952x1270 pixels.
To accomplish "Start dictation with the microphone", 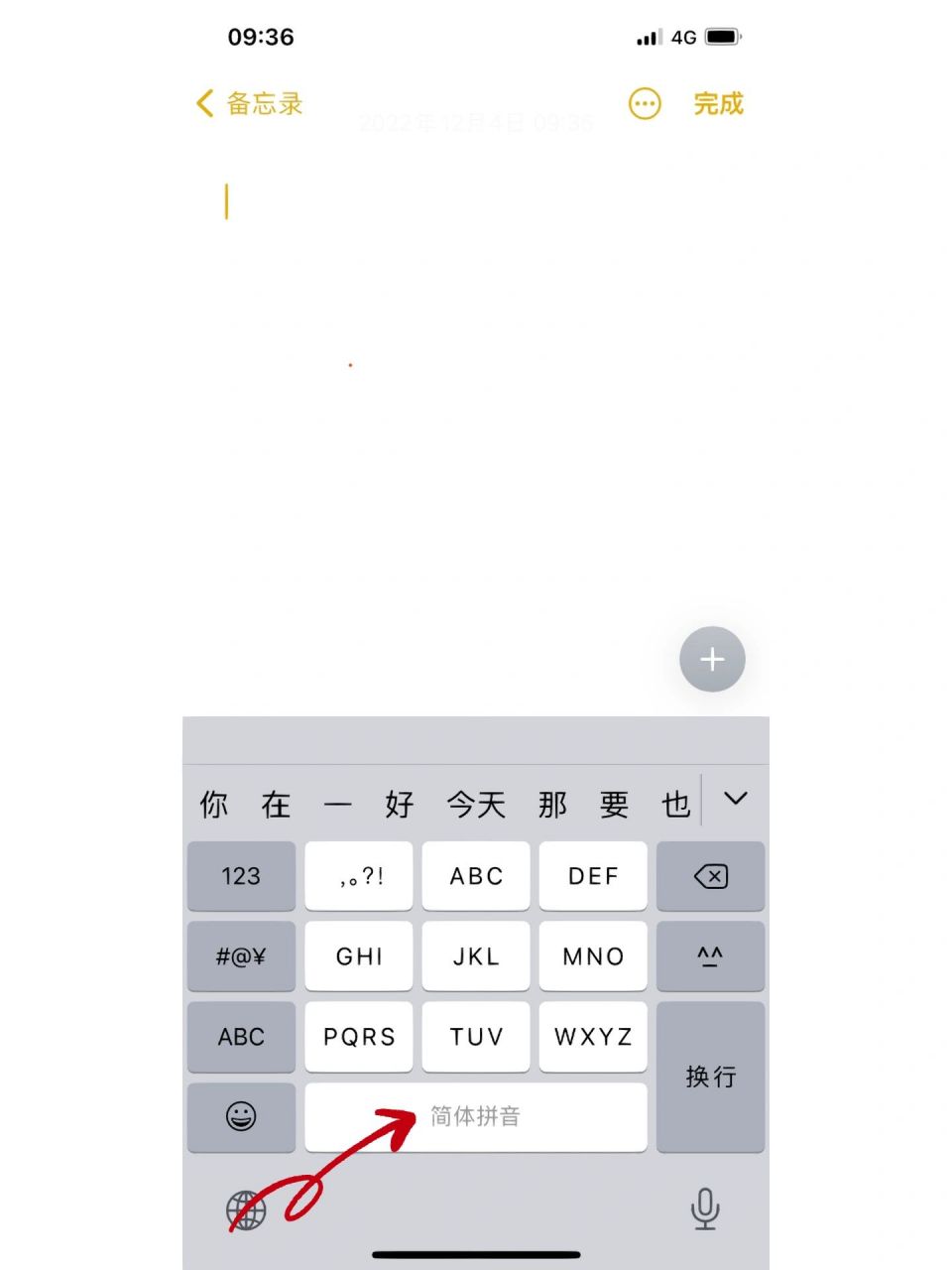I will pyautogui.click(x=705, y=1208).
